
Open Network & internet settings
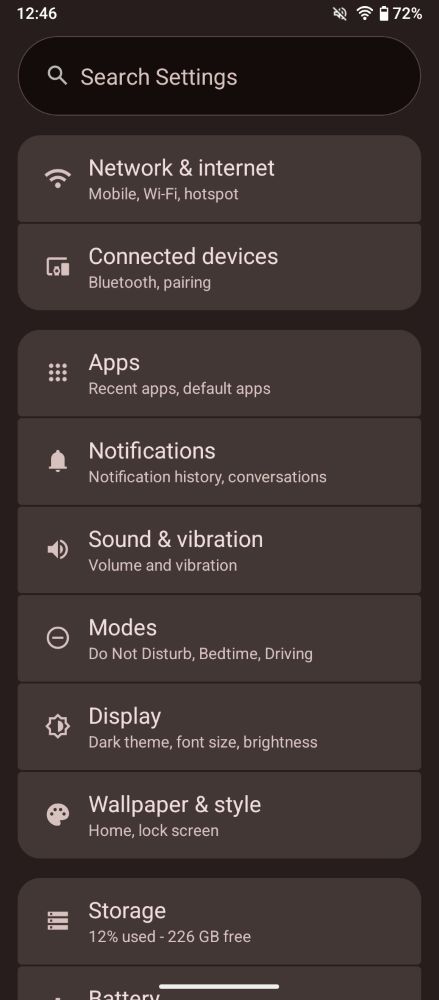pos(219,179)
